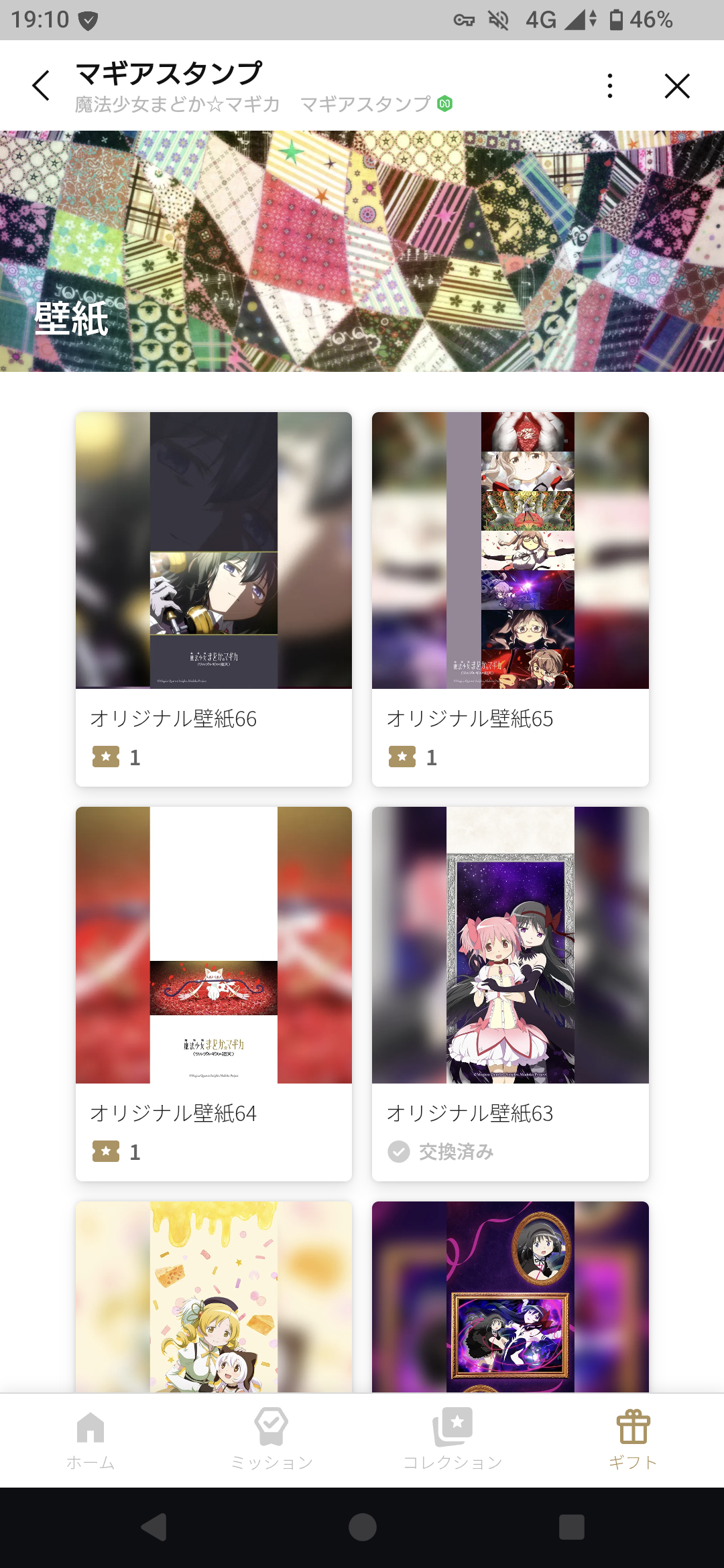Open the コレクション tab
This screenshot has width=724, height=1568.
click(452, 1440)
